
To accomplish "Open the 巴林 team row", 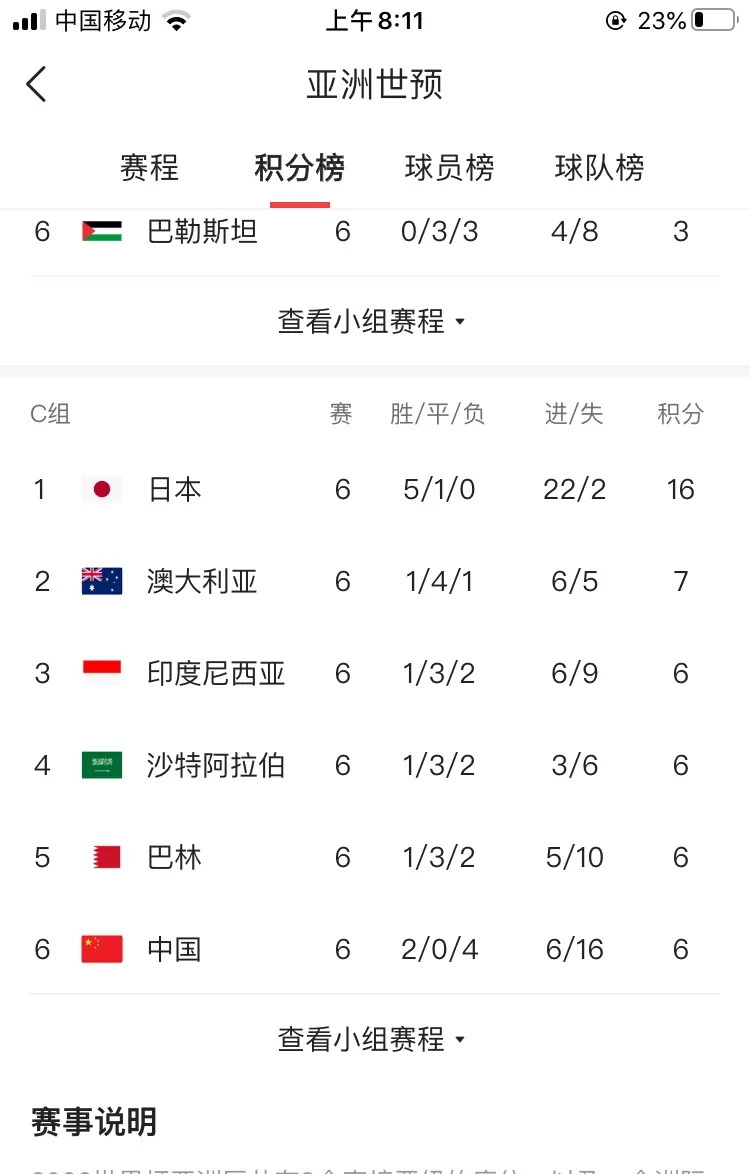I will point(175,857).
